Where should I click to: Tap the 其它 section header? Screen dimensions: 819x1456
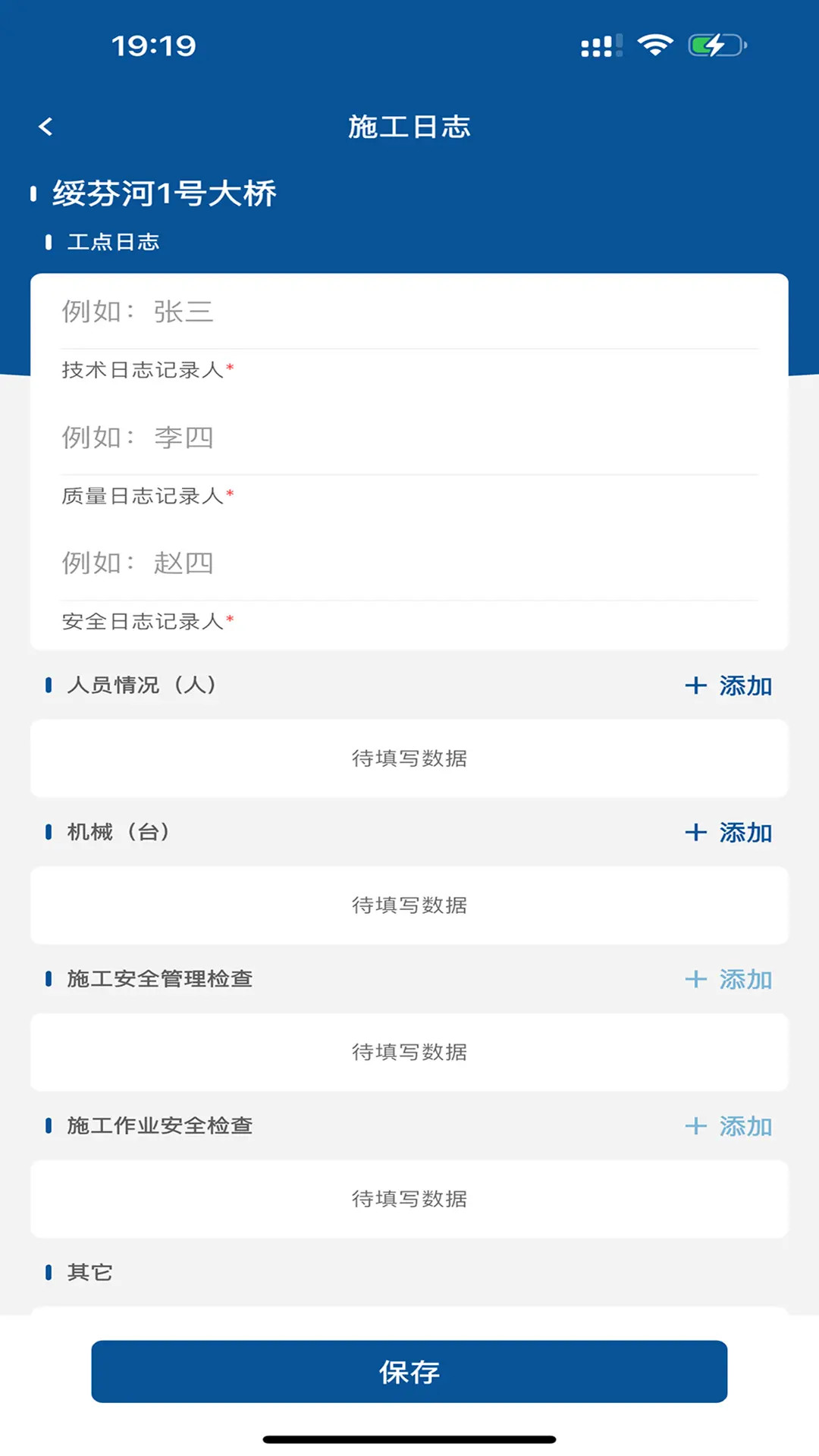click(x=89, y=1272)
